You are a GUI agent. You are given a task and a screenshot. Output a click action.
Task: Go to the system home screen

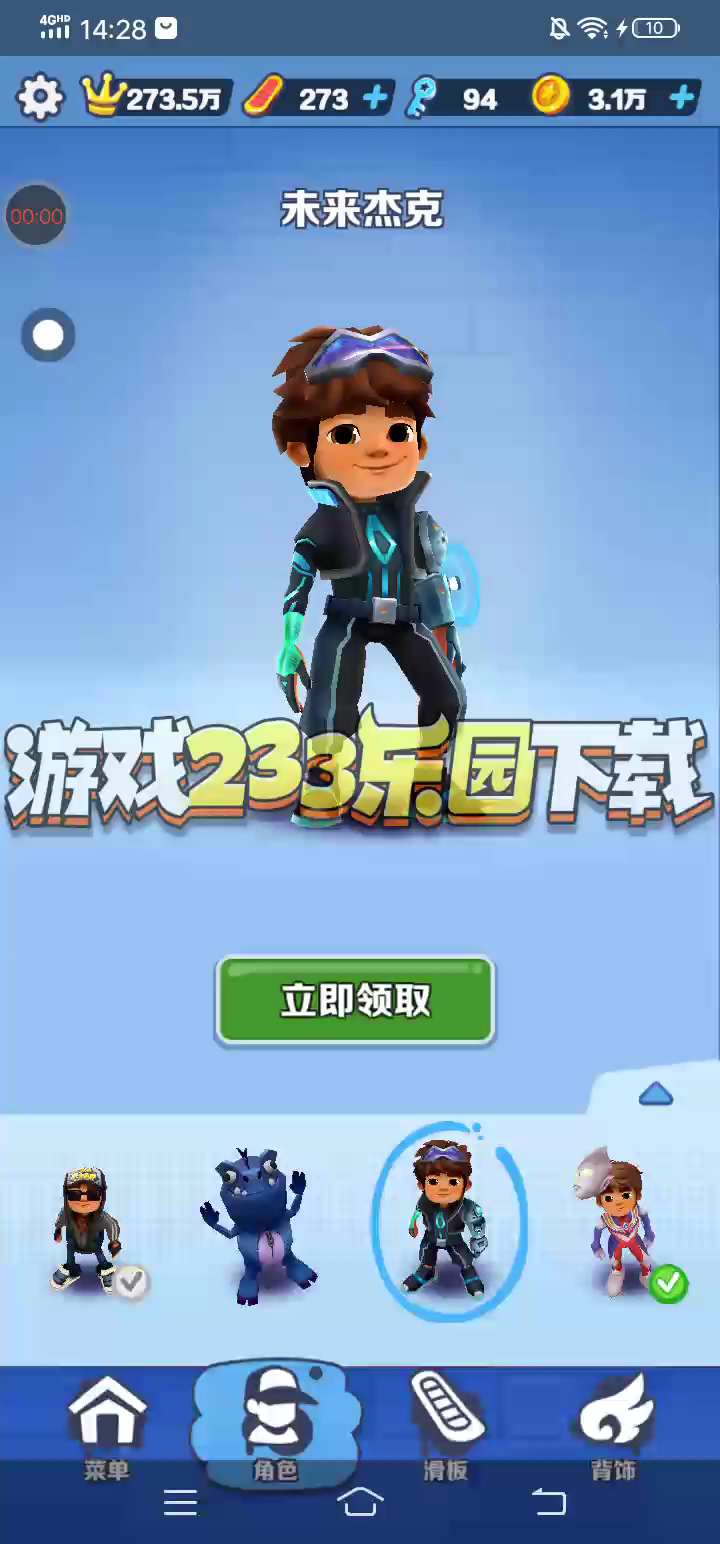point(360,1502)
